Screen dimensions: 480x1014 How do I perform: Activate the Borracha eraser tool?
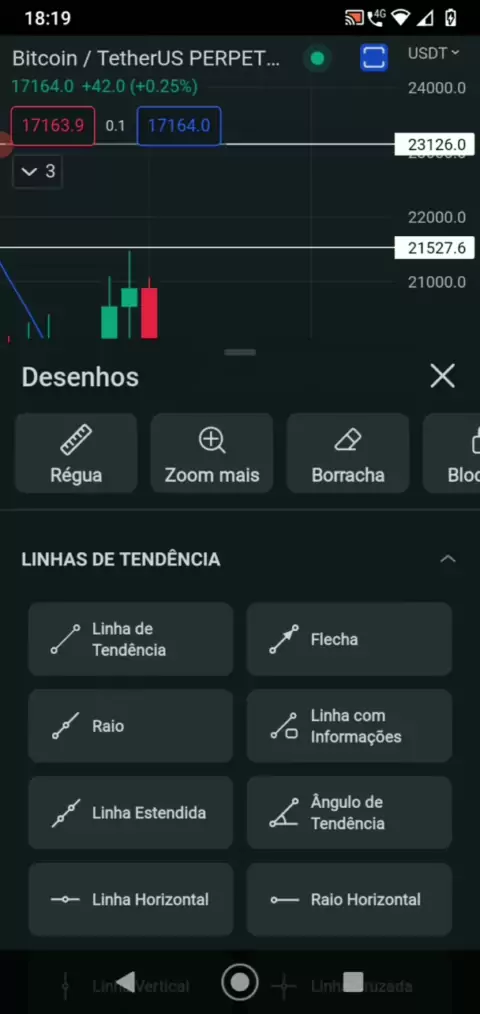coord(347,453)
